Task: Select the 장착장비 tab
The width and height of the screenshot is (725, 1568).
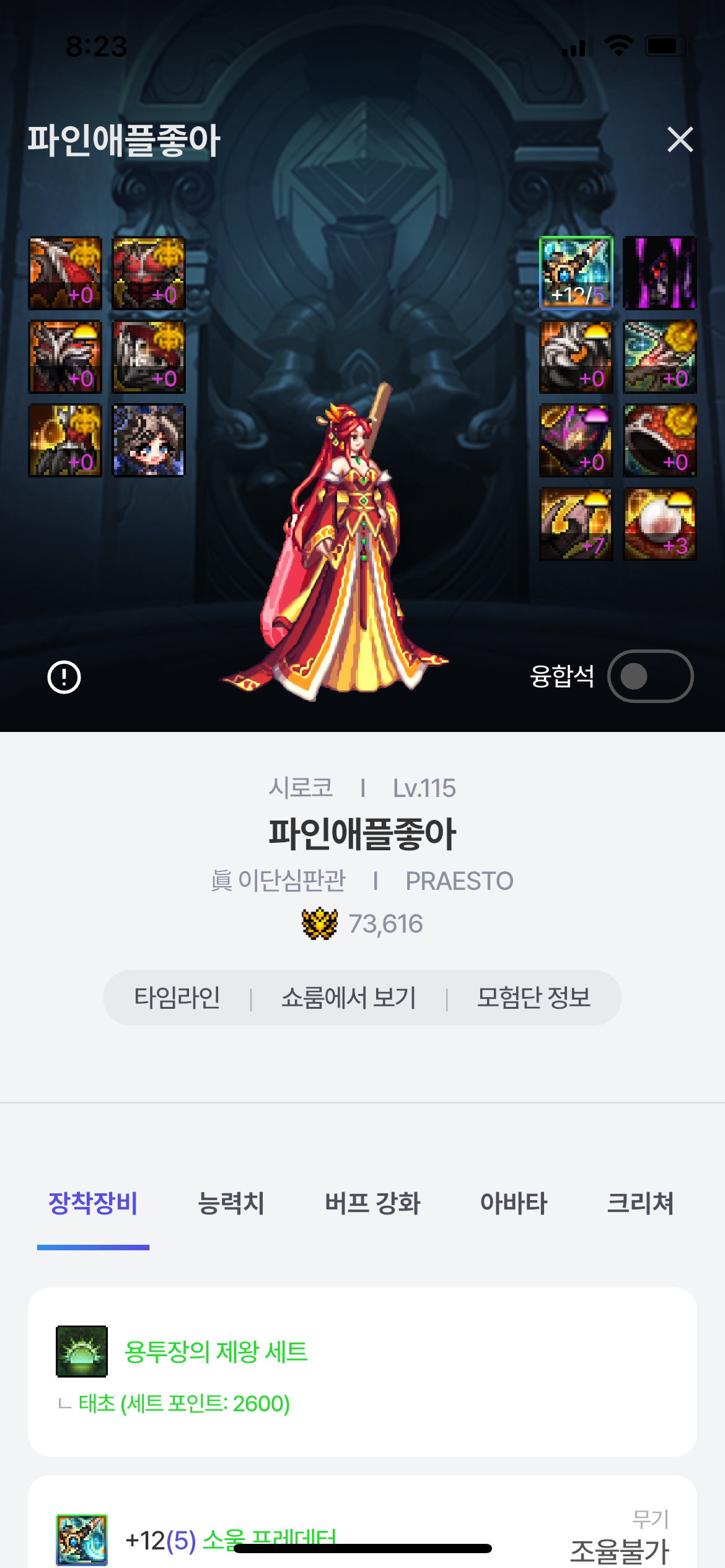Action: pos(93,1203)
